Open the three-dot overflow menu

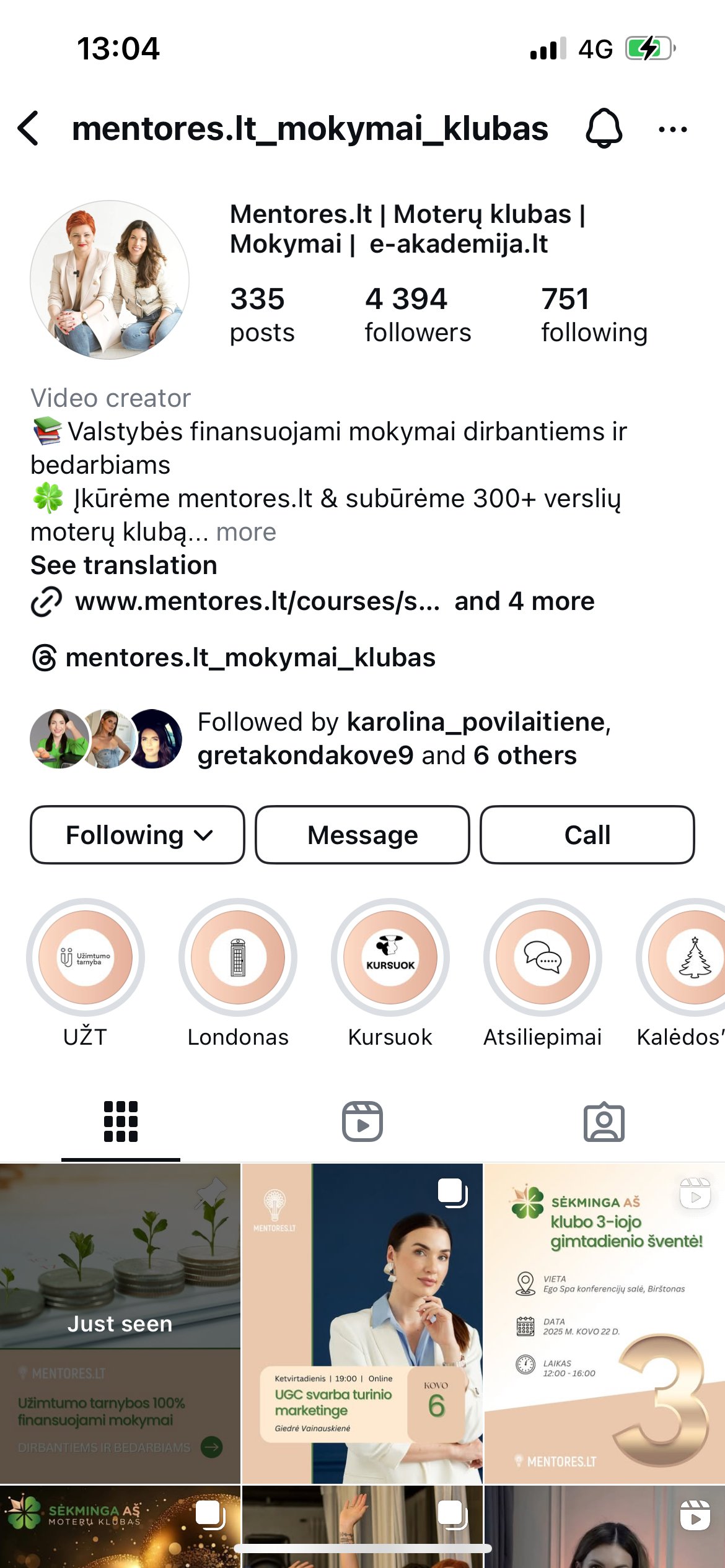[x=672, y=129]
